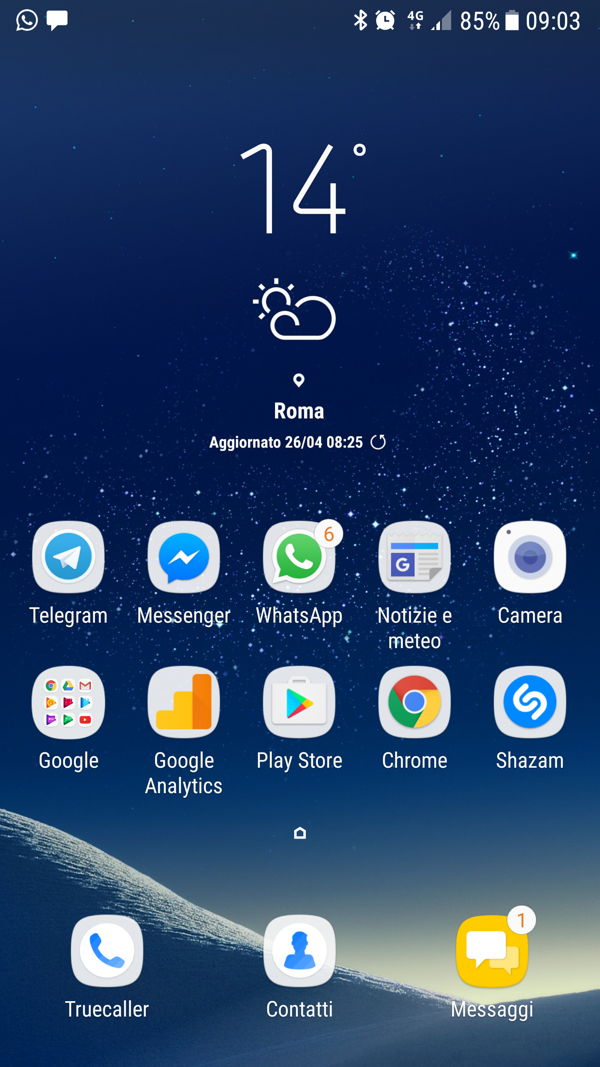The height and width of the screenshot is (1067, 600).
Task: Open the Chrome browser
Action: [414, 703]
